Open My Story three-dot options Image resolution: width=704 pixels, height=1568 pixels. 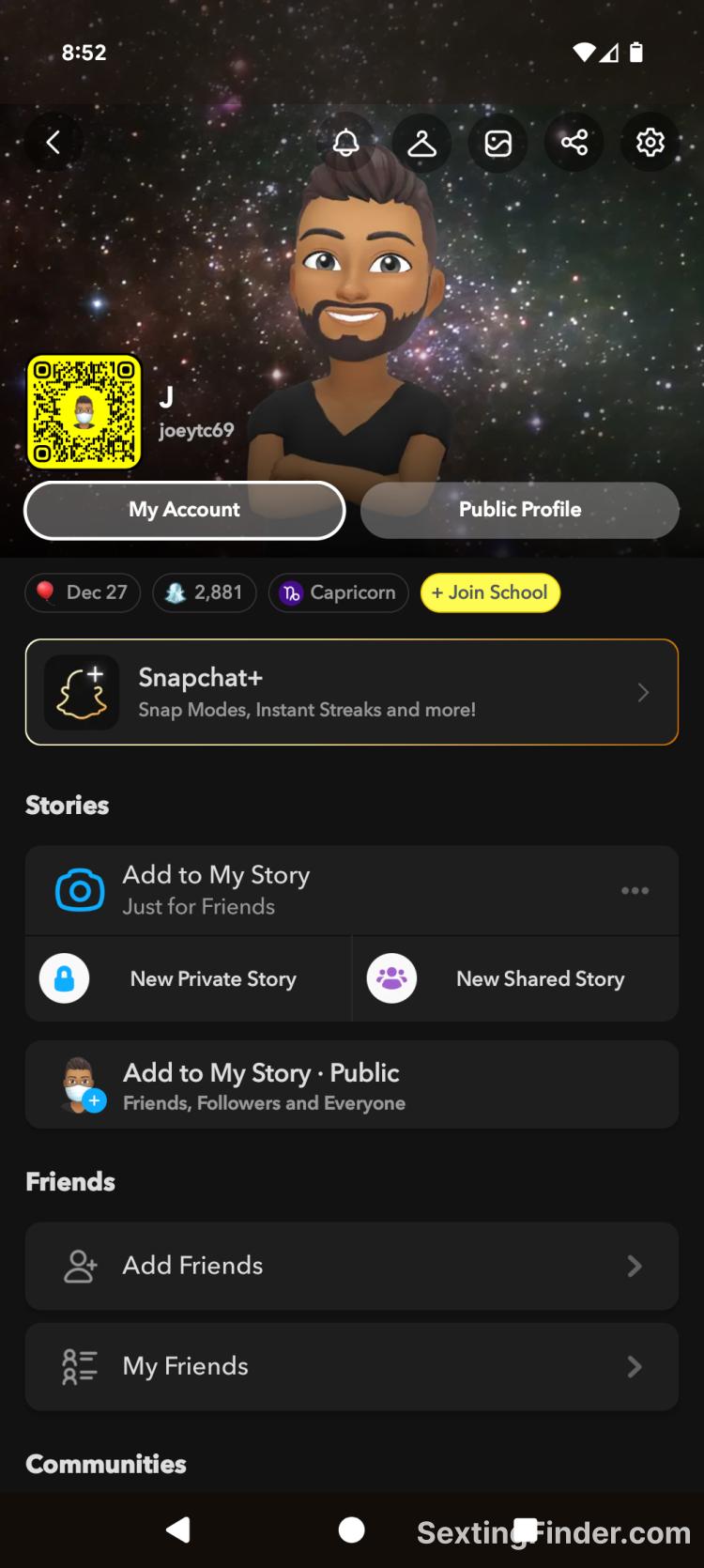[635, 890]
